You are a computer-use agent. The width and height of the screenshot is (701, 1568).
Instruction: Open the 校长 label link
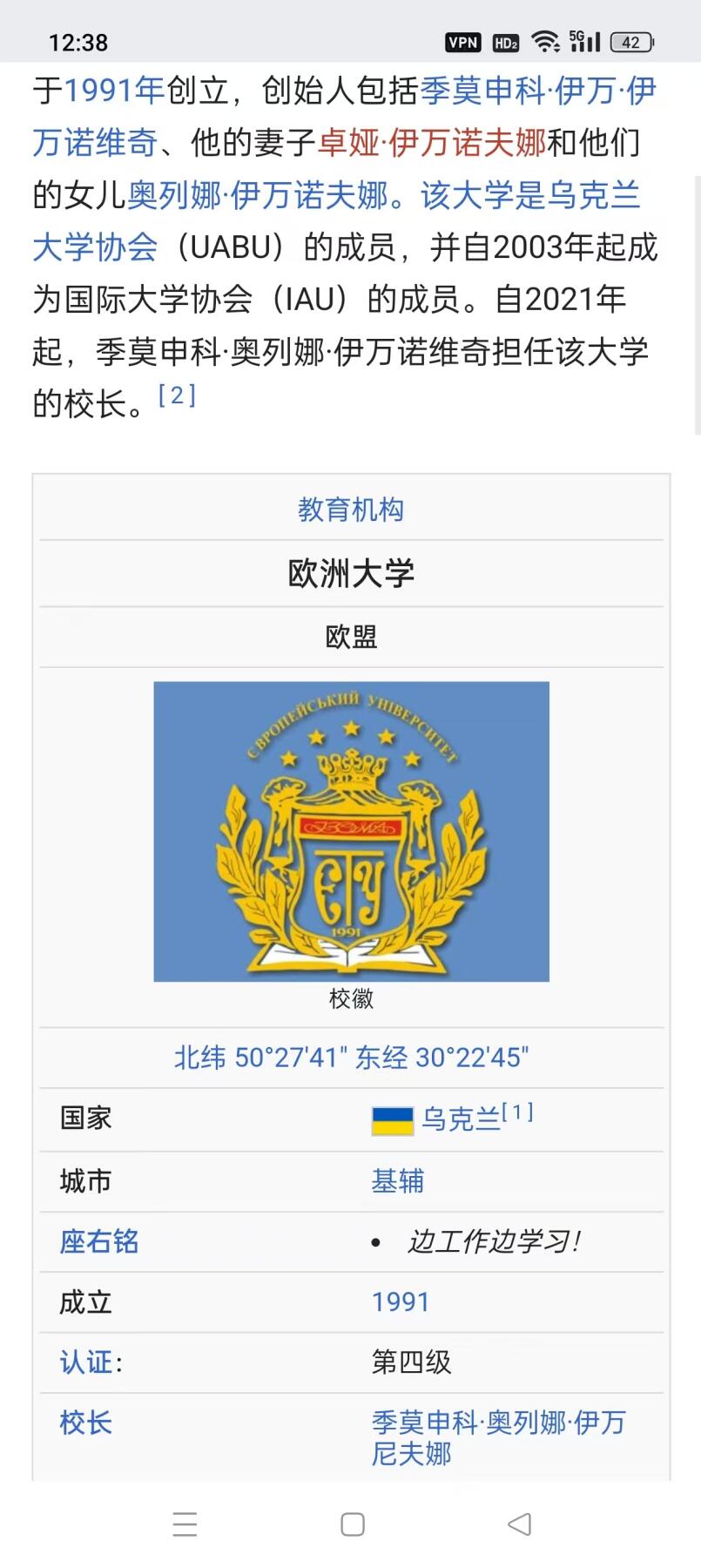tap(85, 1423)
